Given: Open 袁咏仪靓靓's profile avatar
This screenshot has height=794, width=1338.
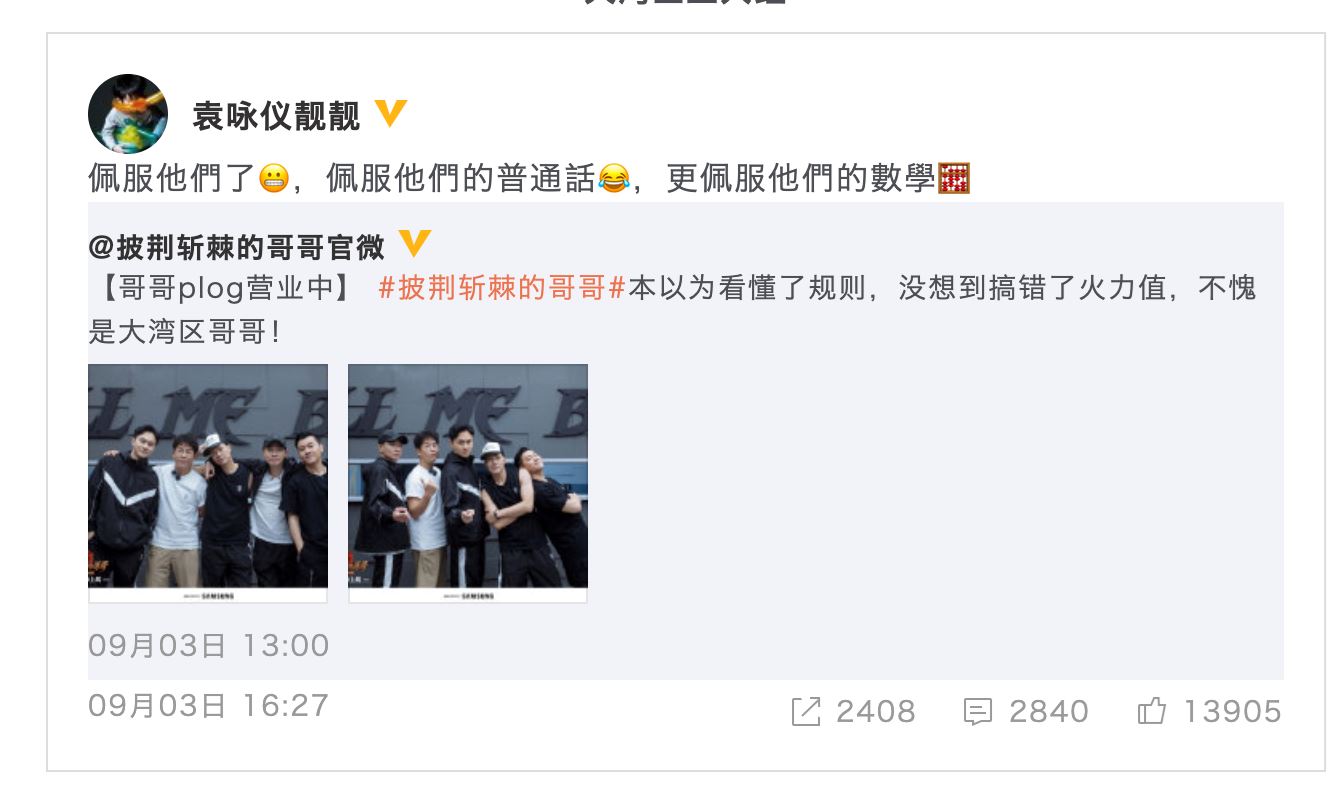Looking at the screenshot, I should [128, 113].
